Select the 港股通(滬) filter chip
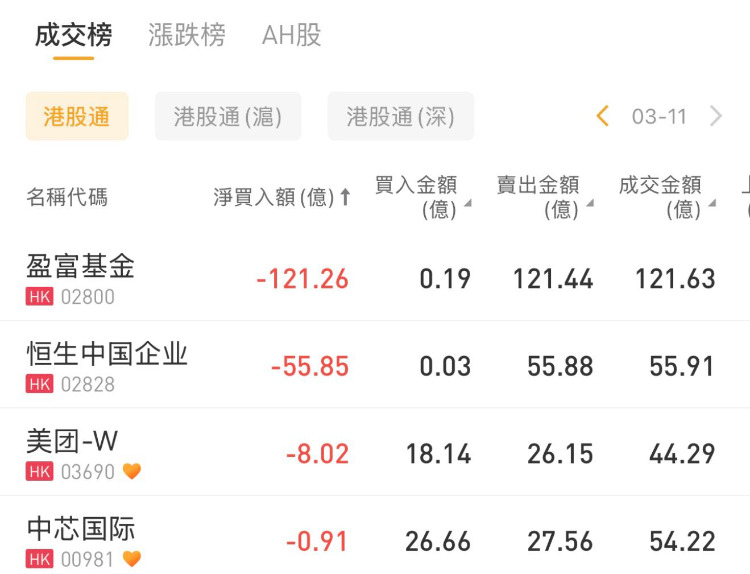 227,116
